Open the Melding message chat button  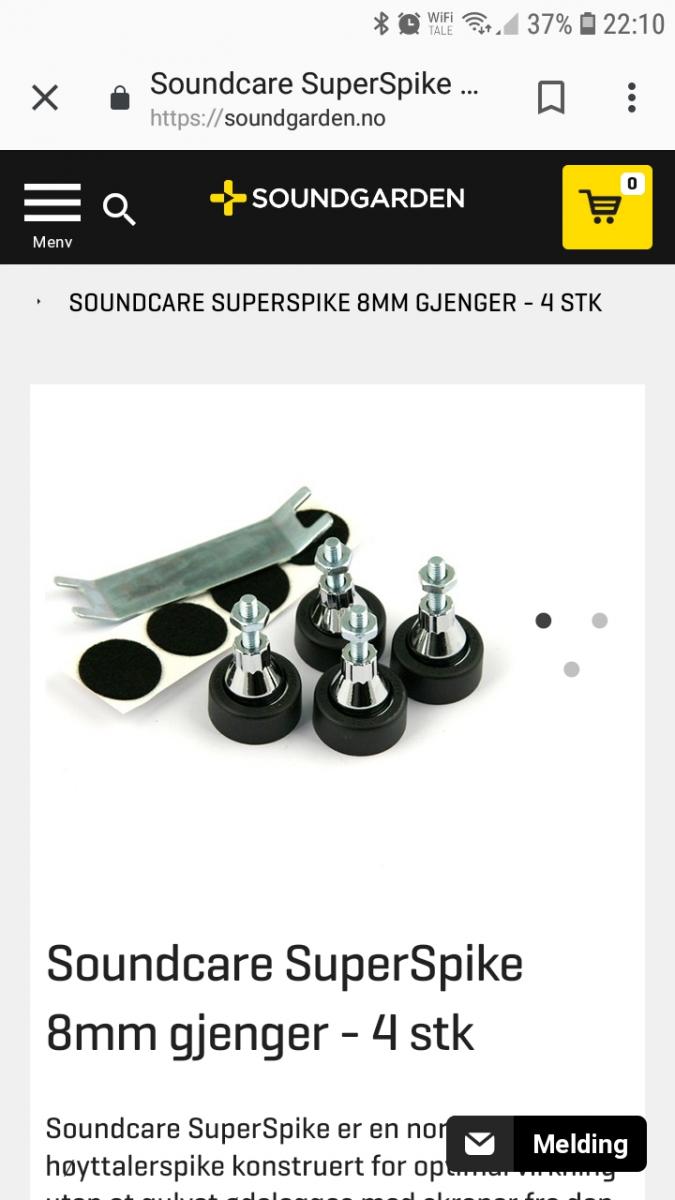(x=547, y=1144)
